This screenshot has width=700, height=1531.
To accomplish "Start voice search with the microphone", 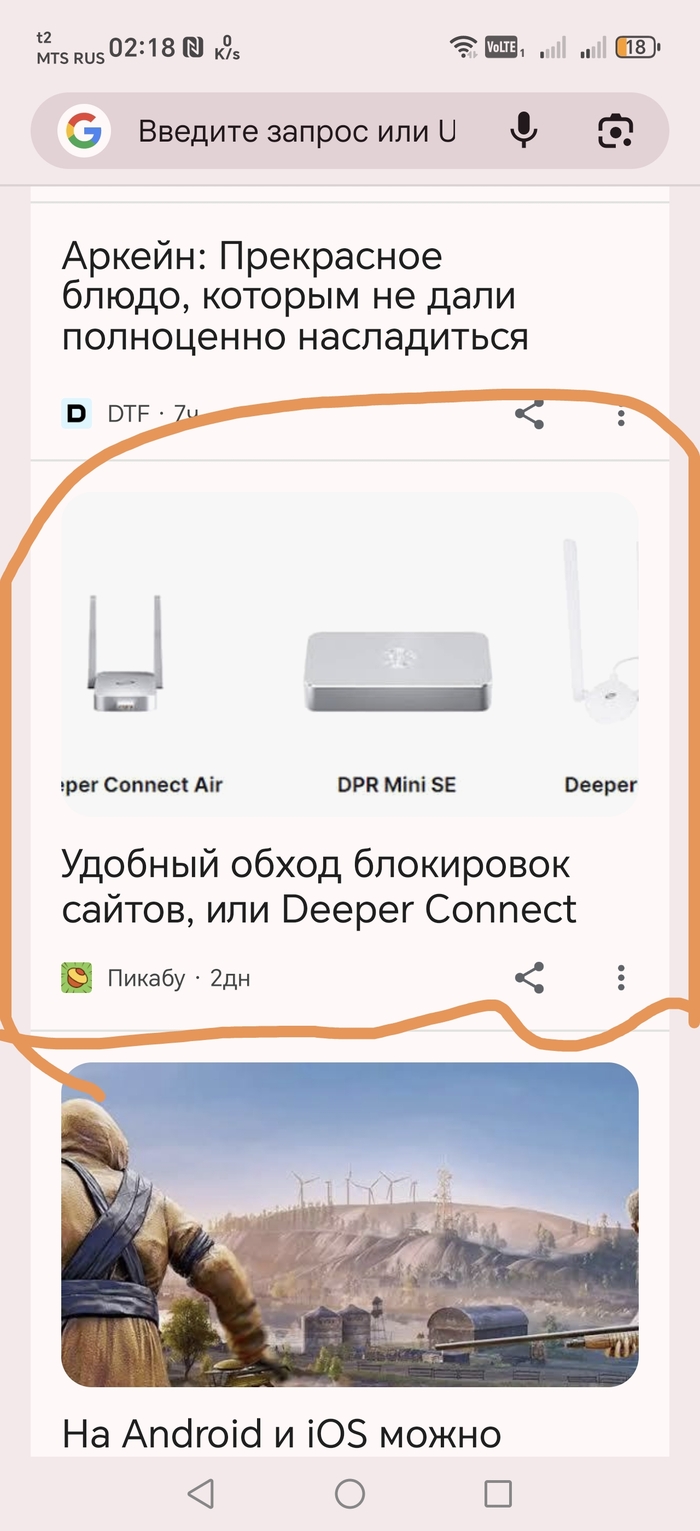I will [x=523, y=131].
